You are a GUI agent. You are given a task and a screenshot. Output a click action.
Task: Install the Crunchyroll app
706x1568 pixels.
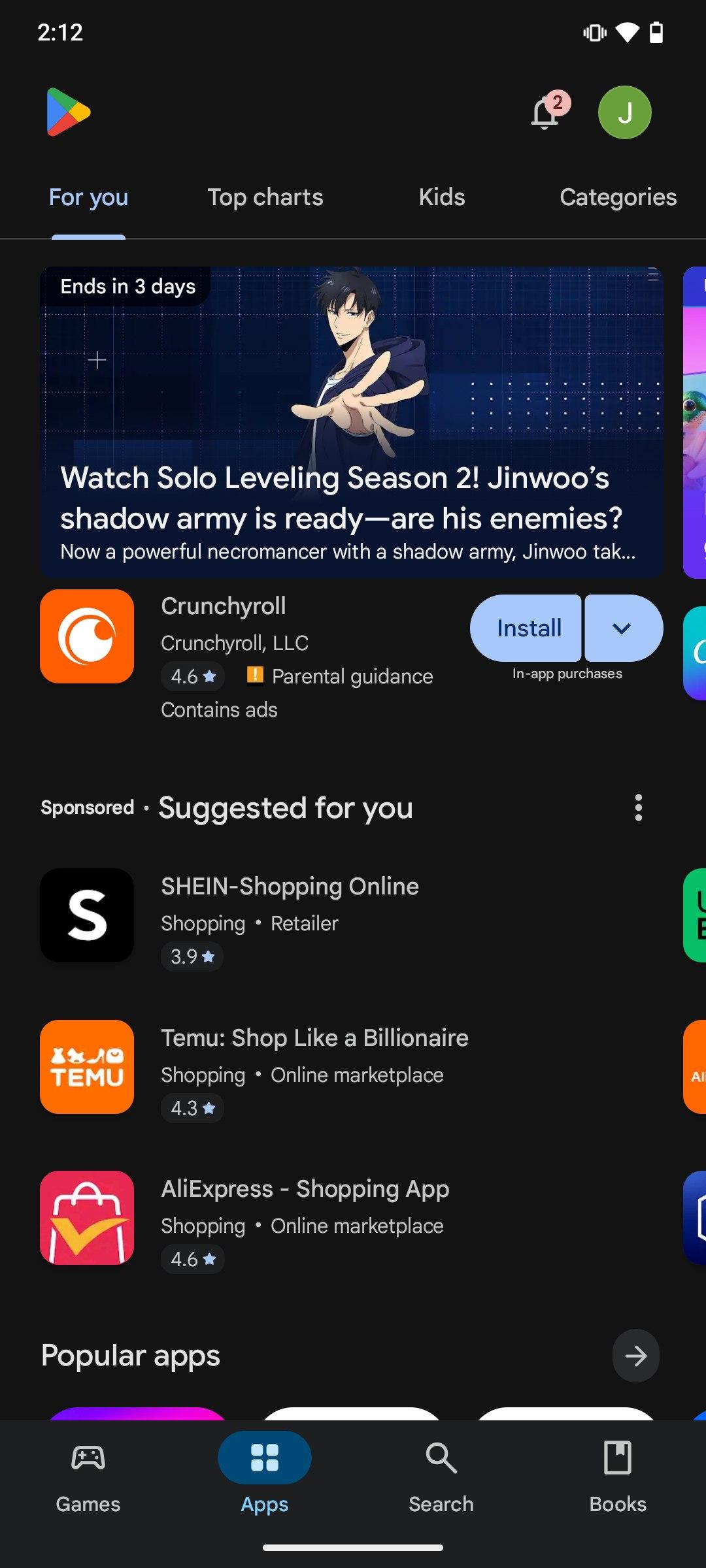[x=527, y=628]
